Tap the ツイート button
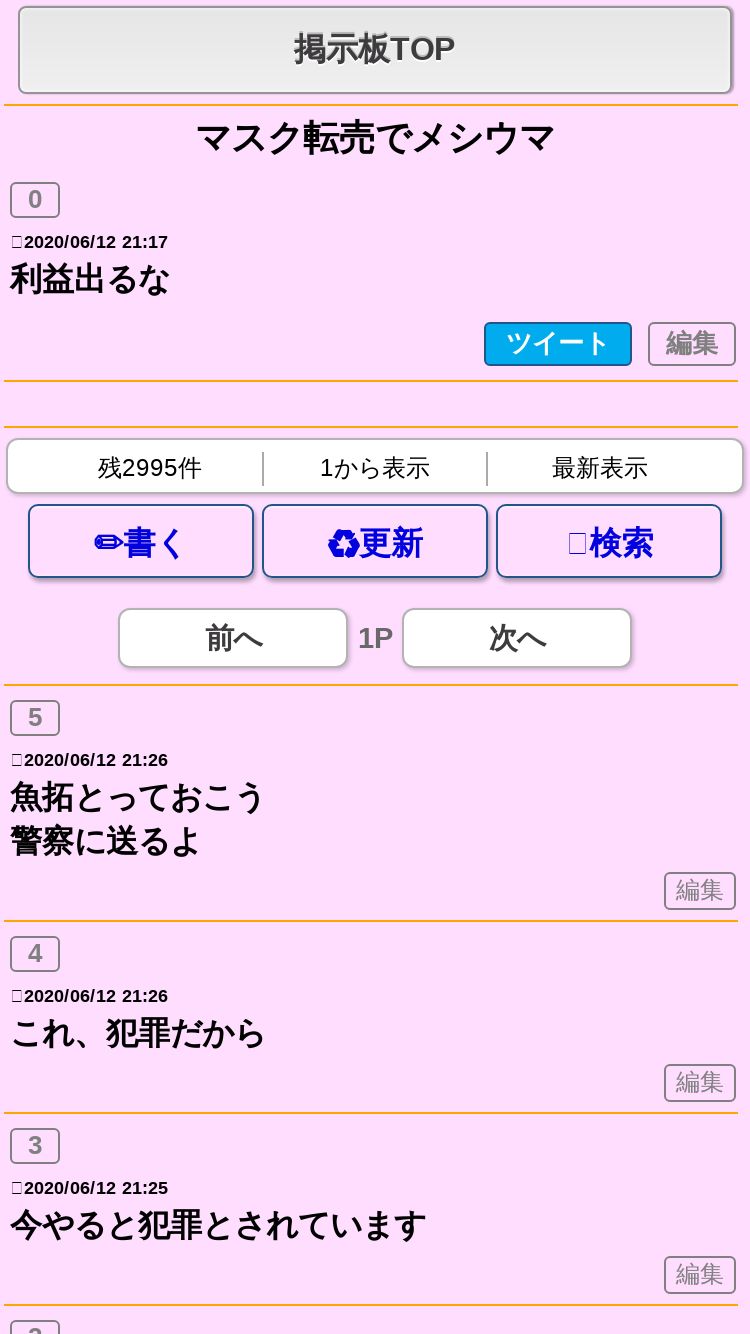Viewport: 750px width, 1334px height. 558,344
